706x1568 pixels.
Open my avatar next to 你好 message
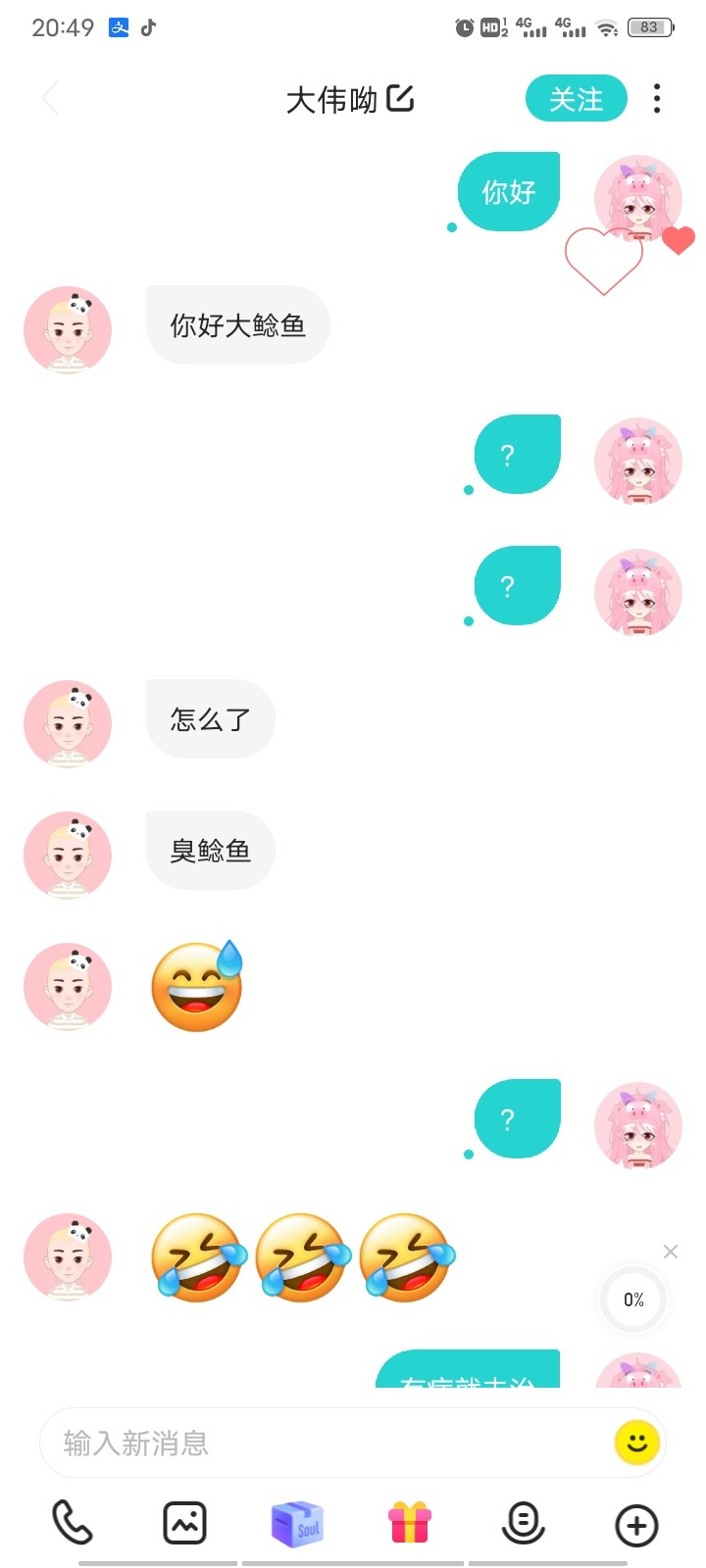click(x=638, y=199)
